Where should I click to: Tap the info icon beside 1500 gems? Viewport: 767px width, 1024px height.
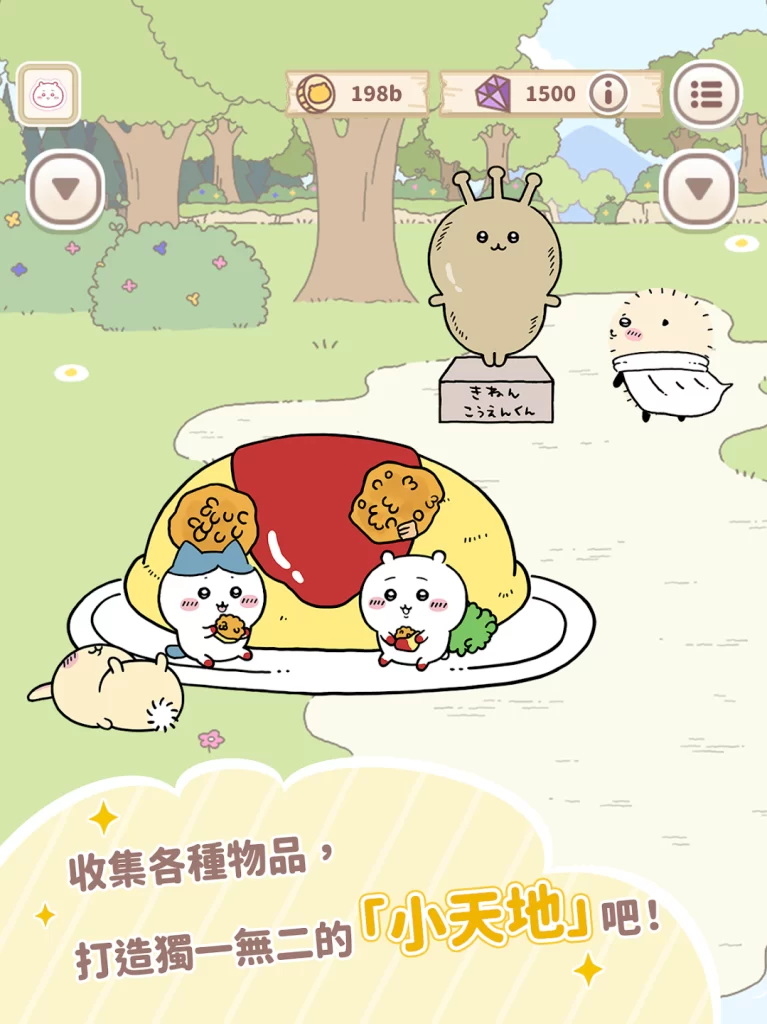(x=607, y=94)
